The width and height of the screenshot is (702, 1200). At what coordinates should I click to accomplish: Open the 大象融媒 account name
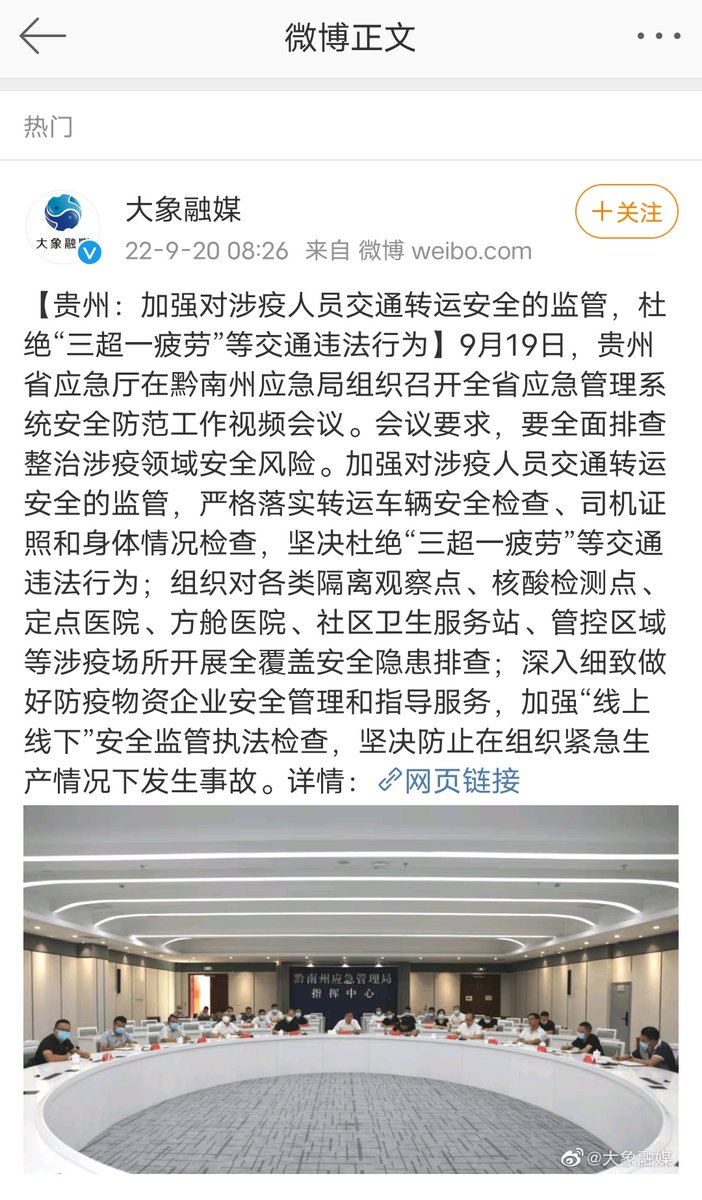(x=183, y=210)
